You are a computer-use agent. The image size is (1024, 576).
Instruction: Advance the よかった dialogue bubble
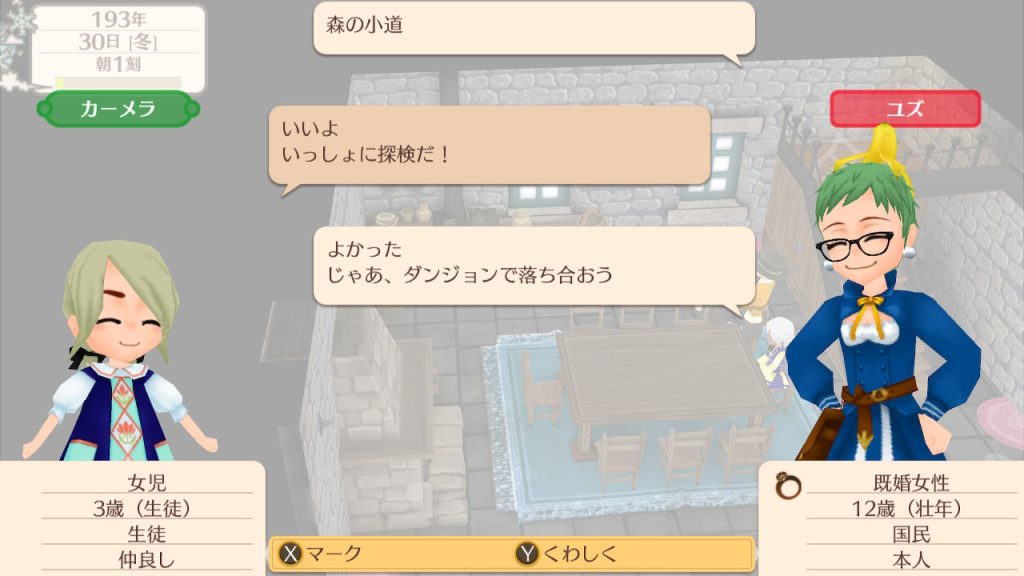(533, 264)
